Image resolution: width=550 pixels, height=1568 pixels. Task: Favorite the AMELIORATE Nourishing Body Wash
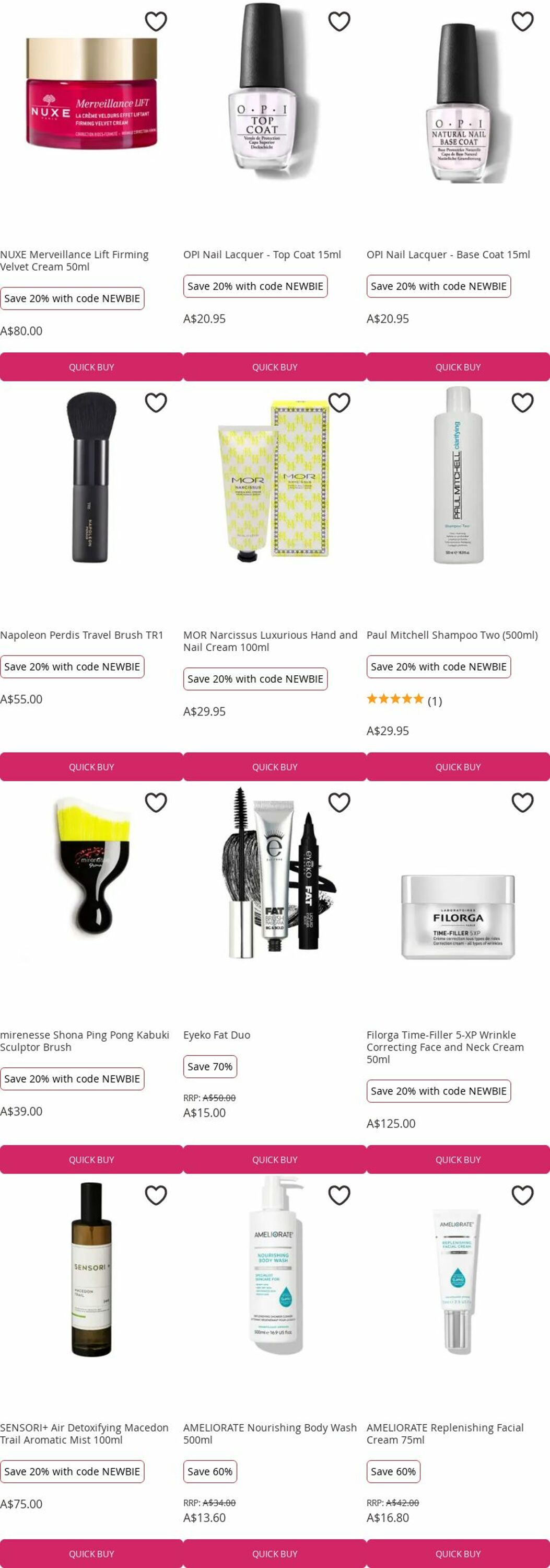[339, 1195]
